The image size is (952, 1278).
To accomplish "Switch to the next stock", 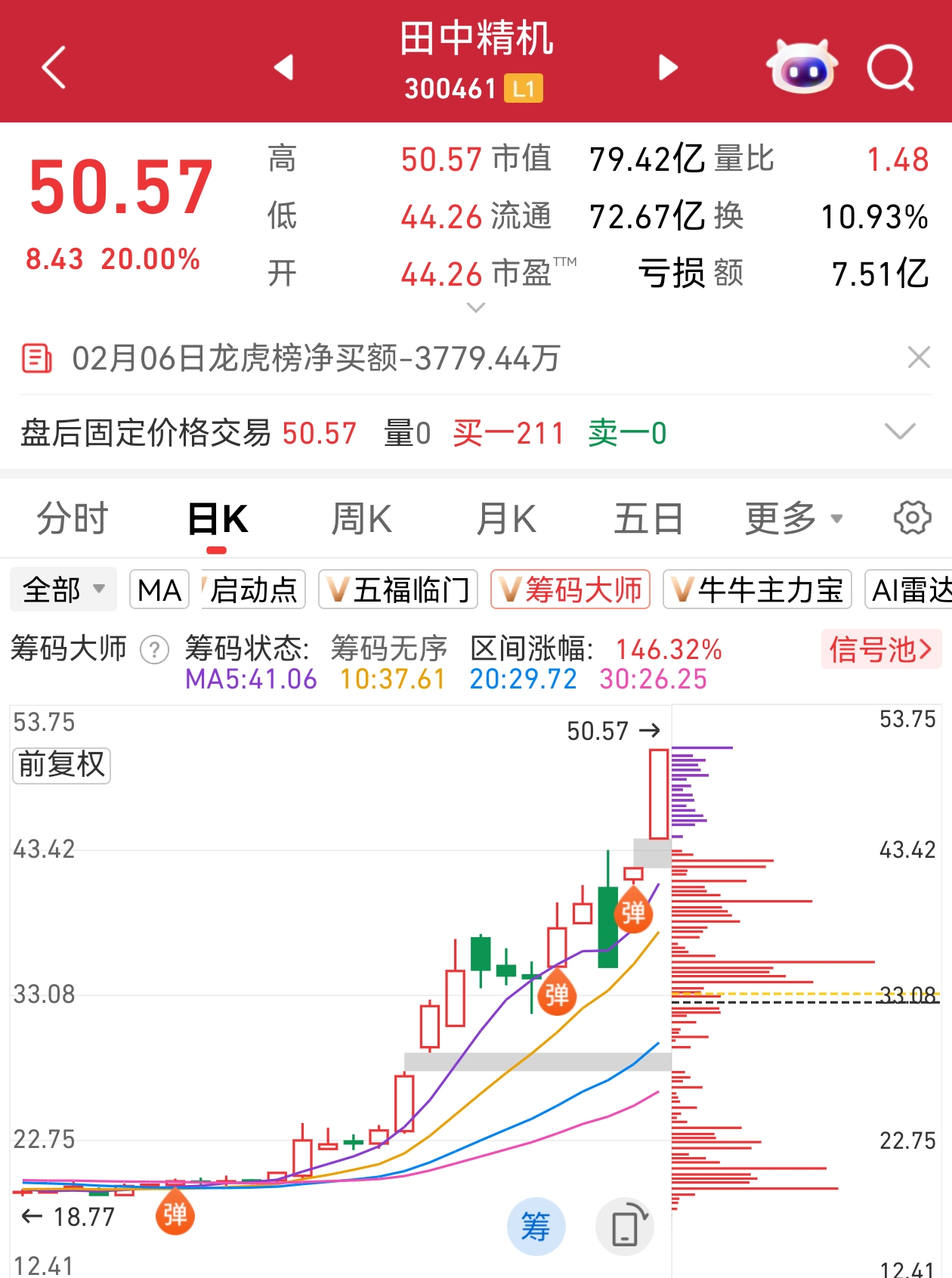I will [668, 67].
